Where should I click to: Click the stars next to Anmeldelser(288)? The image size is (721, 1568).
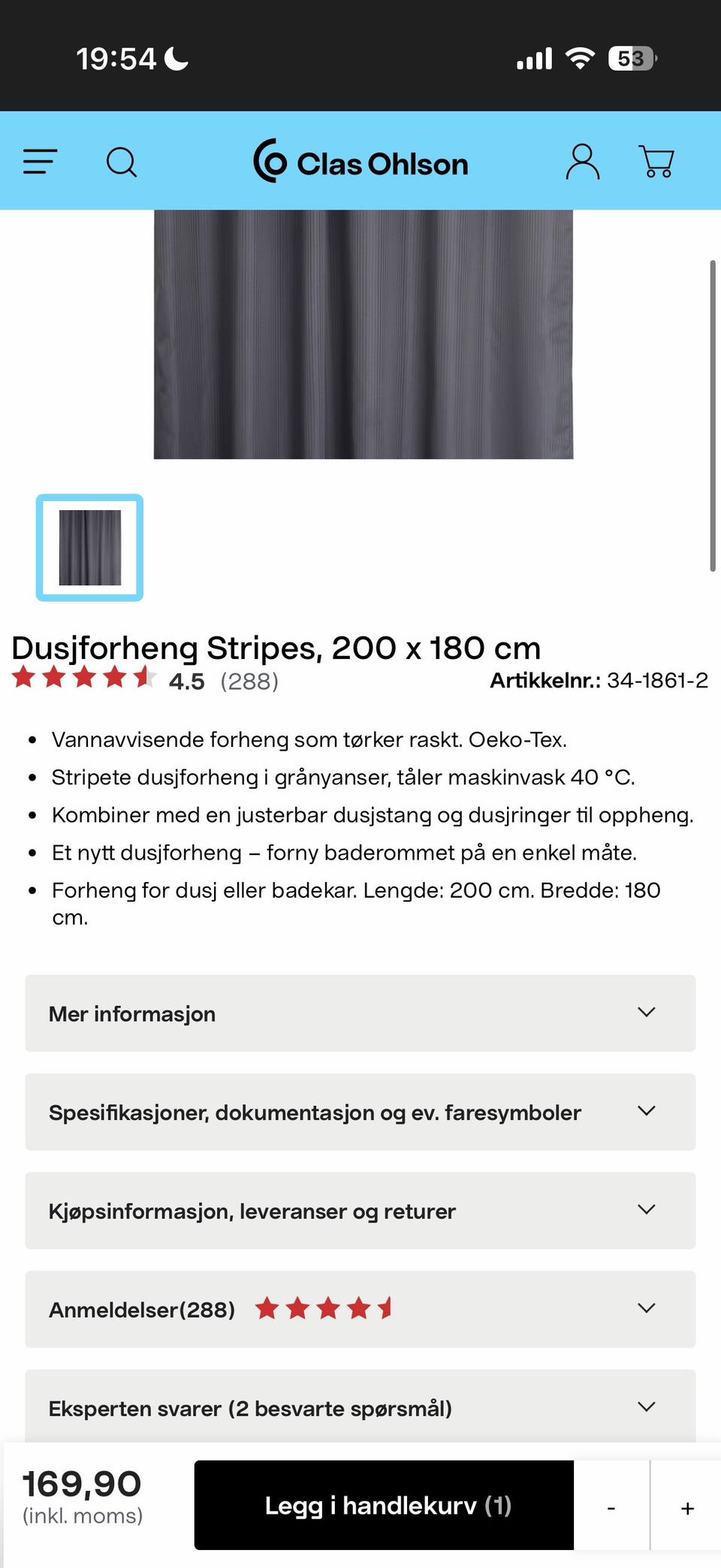[x=324, y=1308]
